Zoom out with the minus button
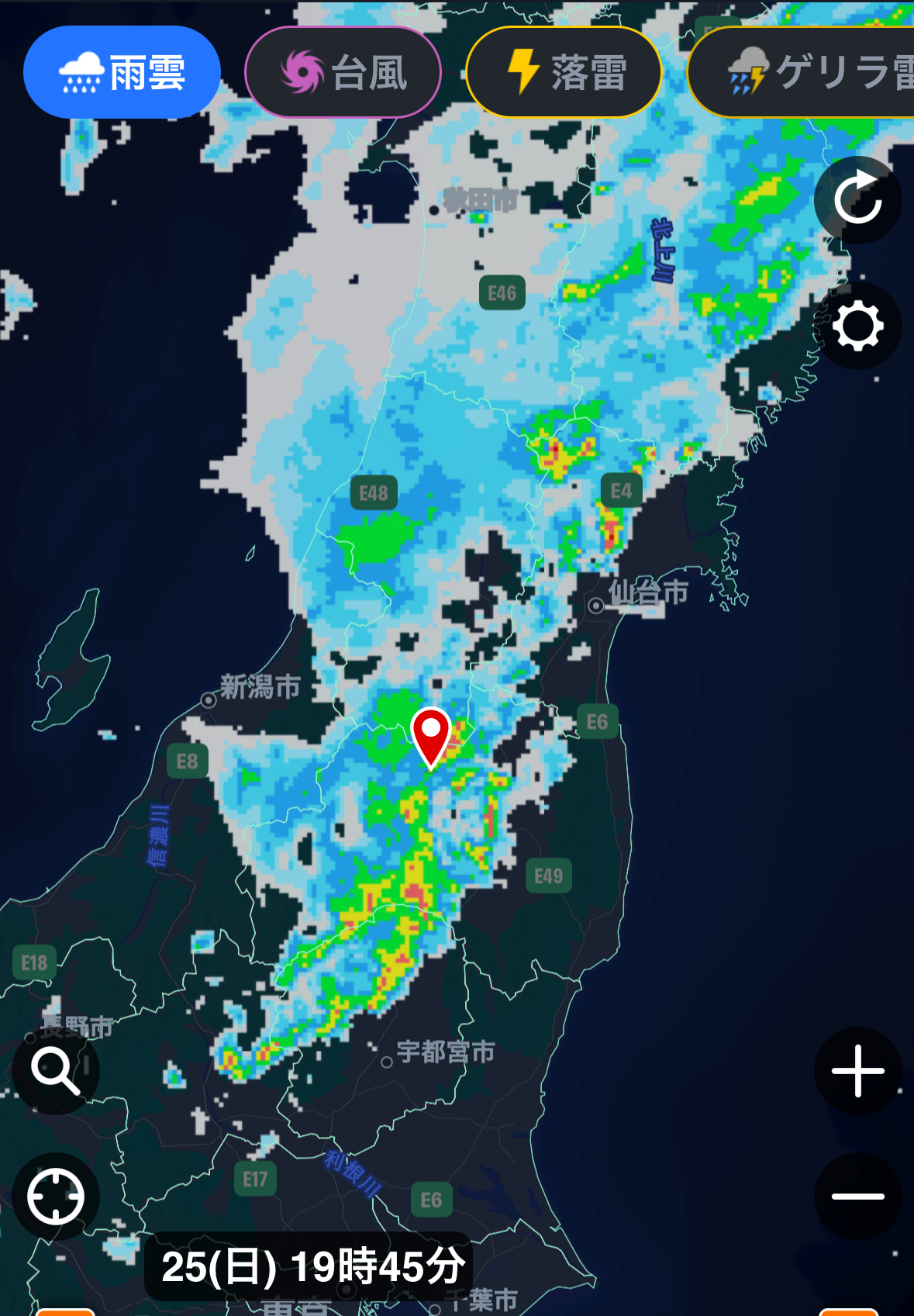The width and height of the screenshot is (914, 1316). coord(857,1197)
